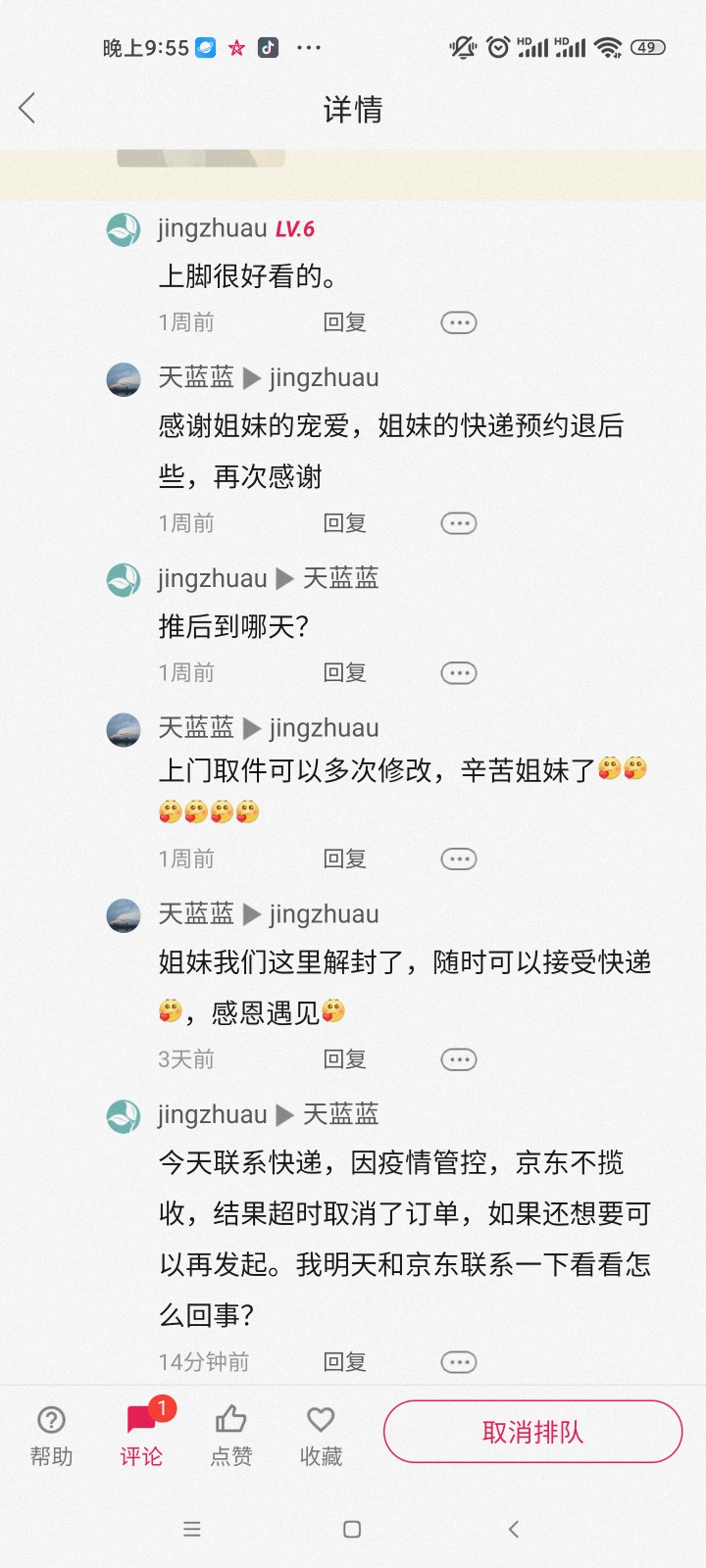Tap 取消排队 to cancel queueing
Viewport: 706px width, 1568px height.
tap(532, 1432)
